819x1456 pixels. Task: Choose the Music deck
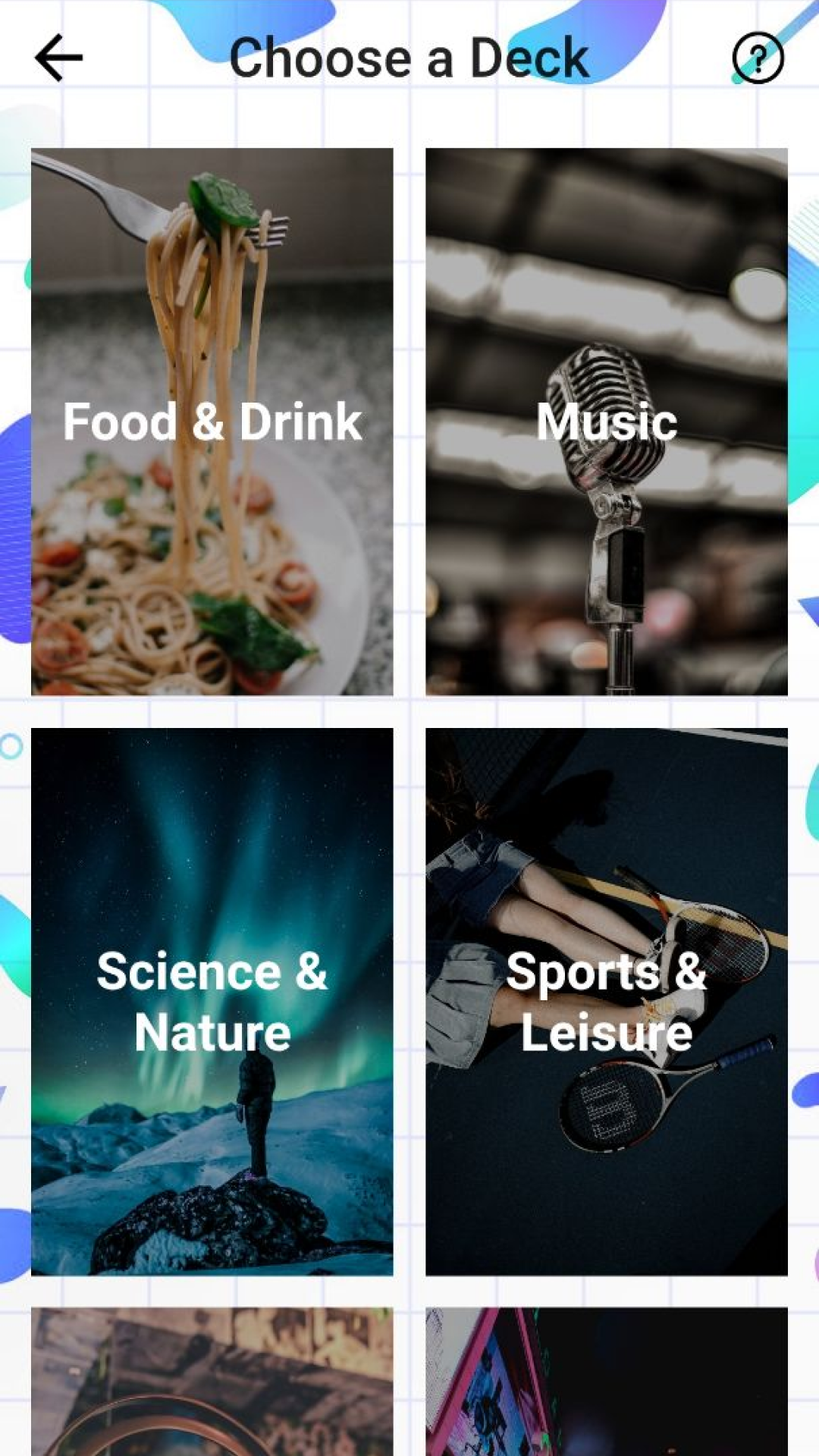tap(607, 422)
